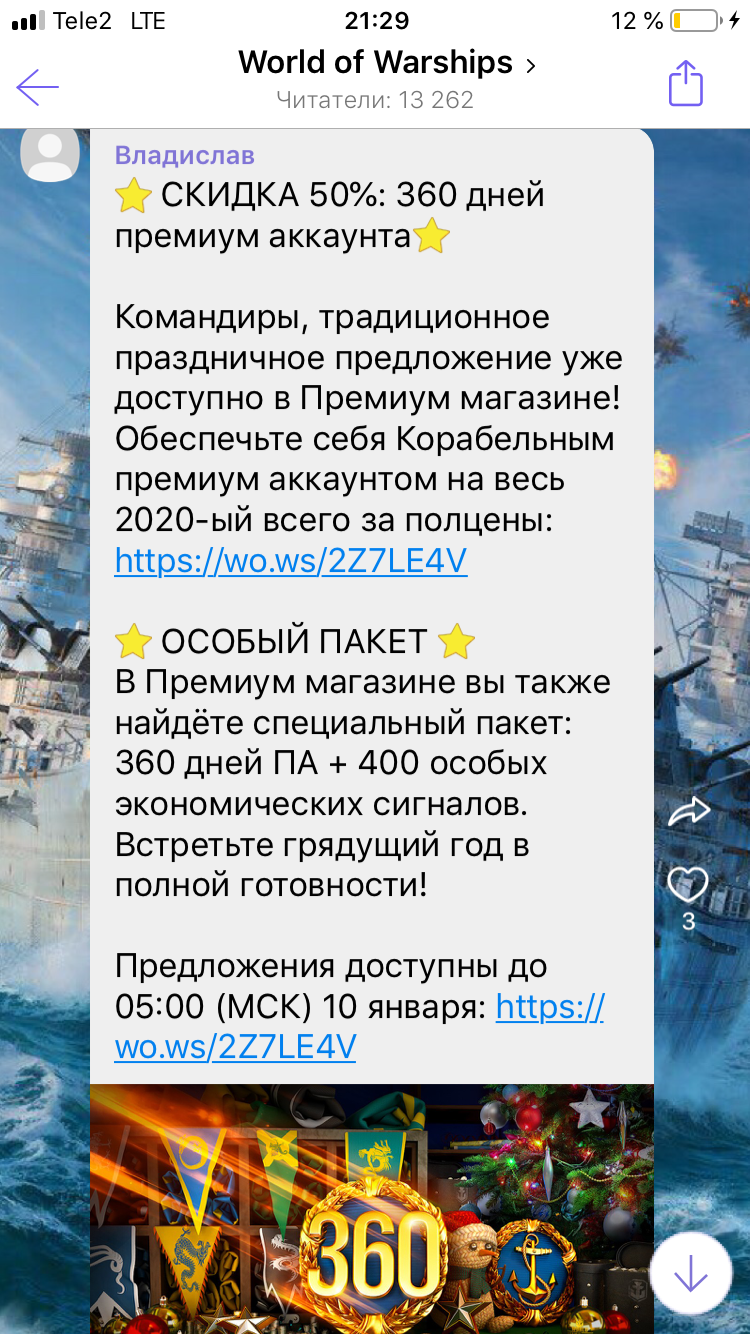The height and width of the screenshot is (1334, 750).
Task: Open the first wo.ws/2Z7LE4V link
Action: [291, 561]
